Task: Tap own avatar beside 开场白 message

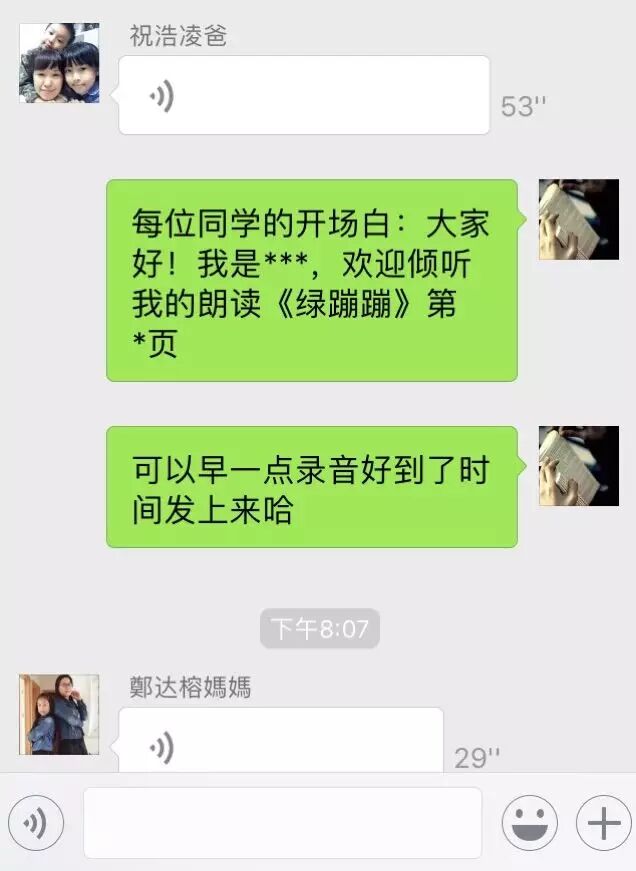Action: tap(578, 220)
